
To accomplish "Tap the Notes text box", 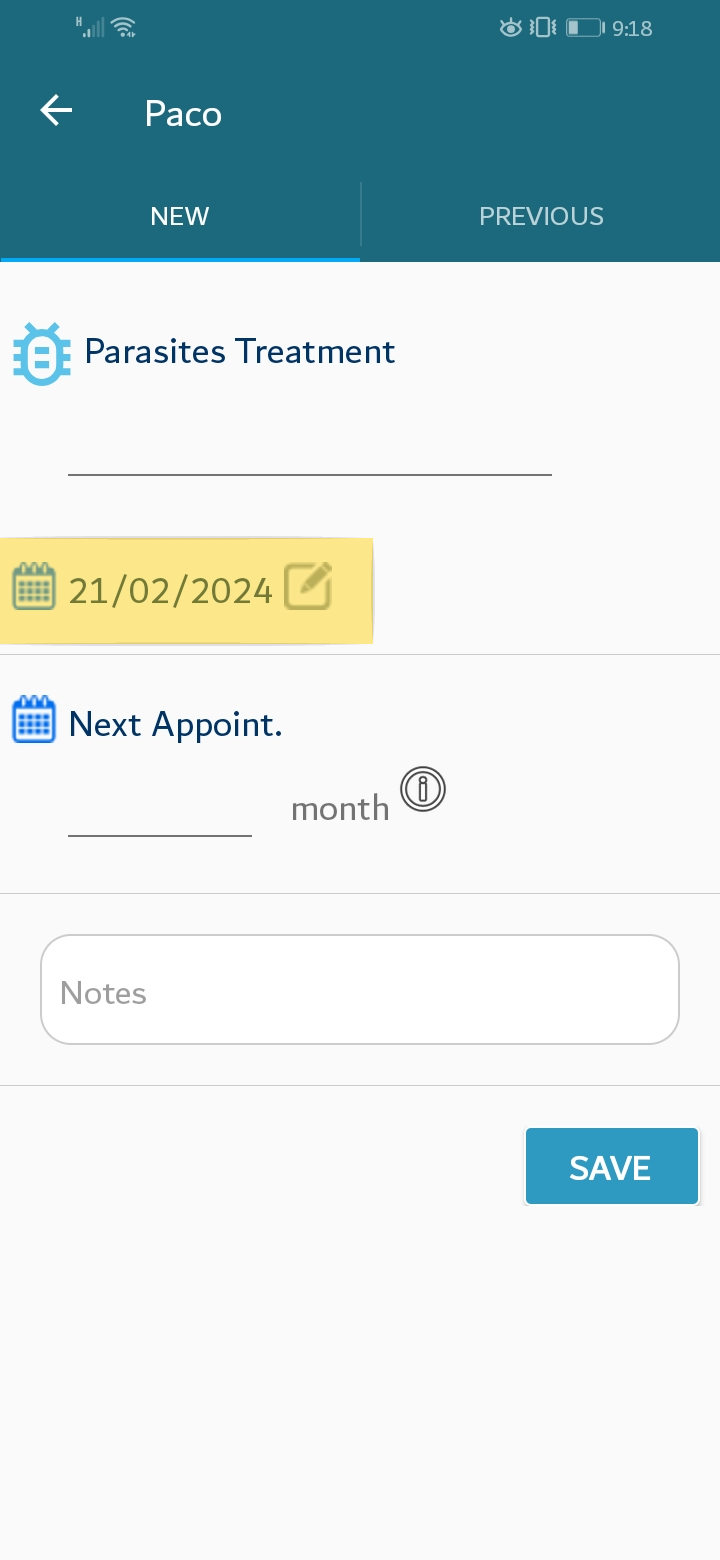I will (x=360, y=990).
